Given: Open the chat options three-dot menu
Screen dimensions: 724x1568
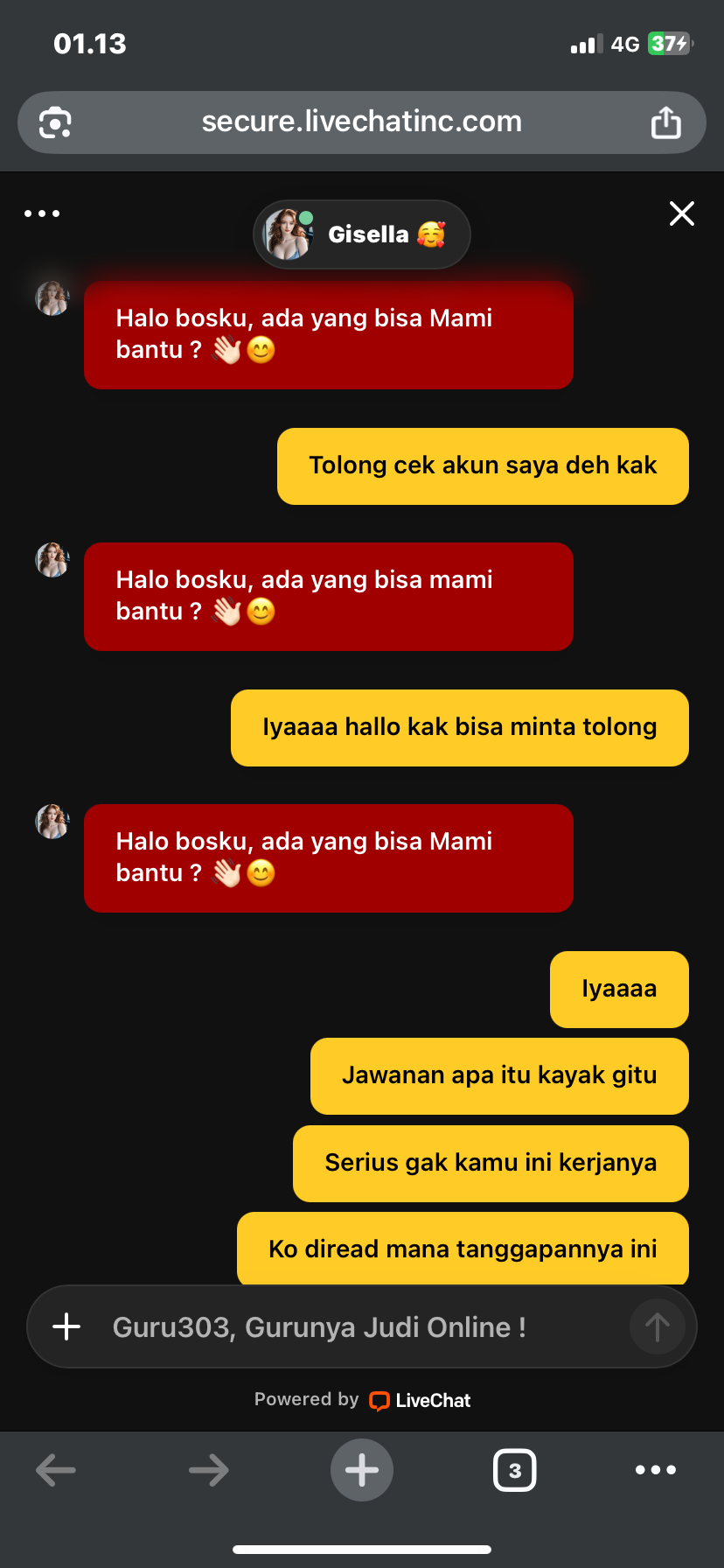Looking at the screenshot, I should click(x=42, y=213).
